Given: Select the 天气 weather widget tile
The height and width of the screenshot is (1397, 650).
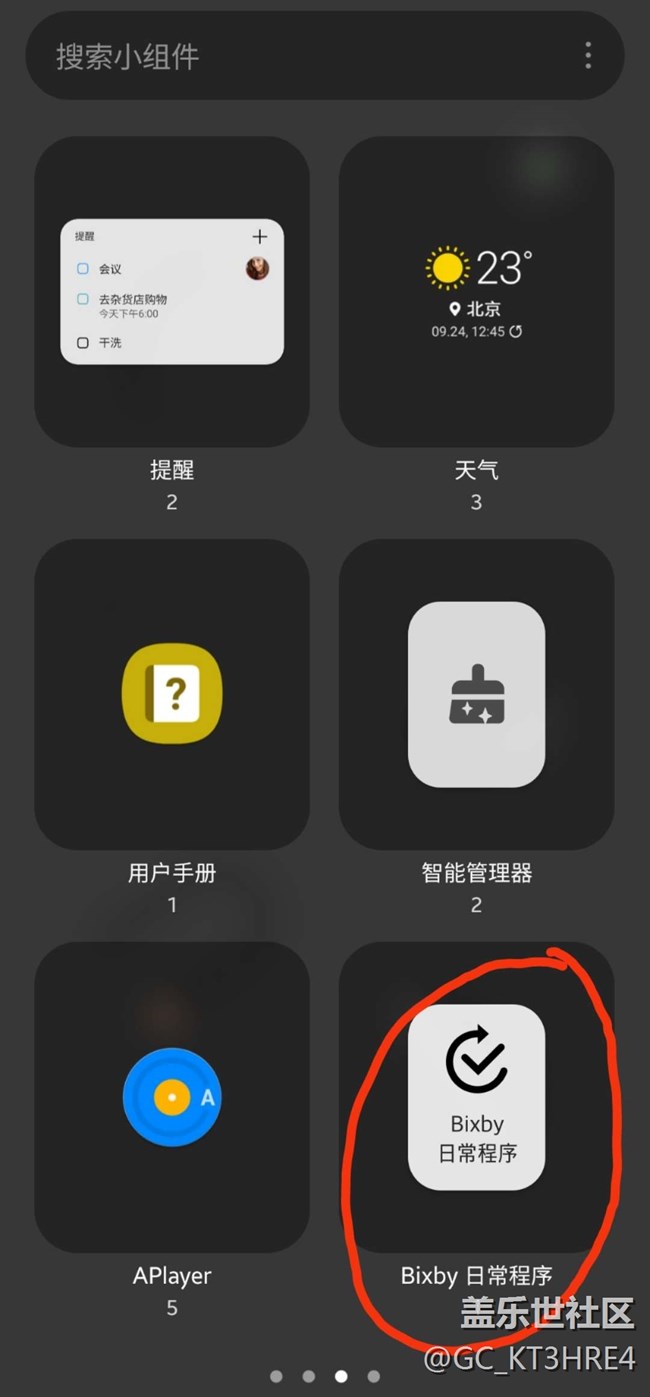Looking at the screenshot, I should 476,292.
